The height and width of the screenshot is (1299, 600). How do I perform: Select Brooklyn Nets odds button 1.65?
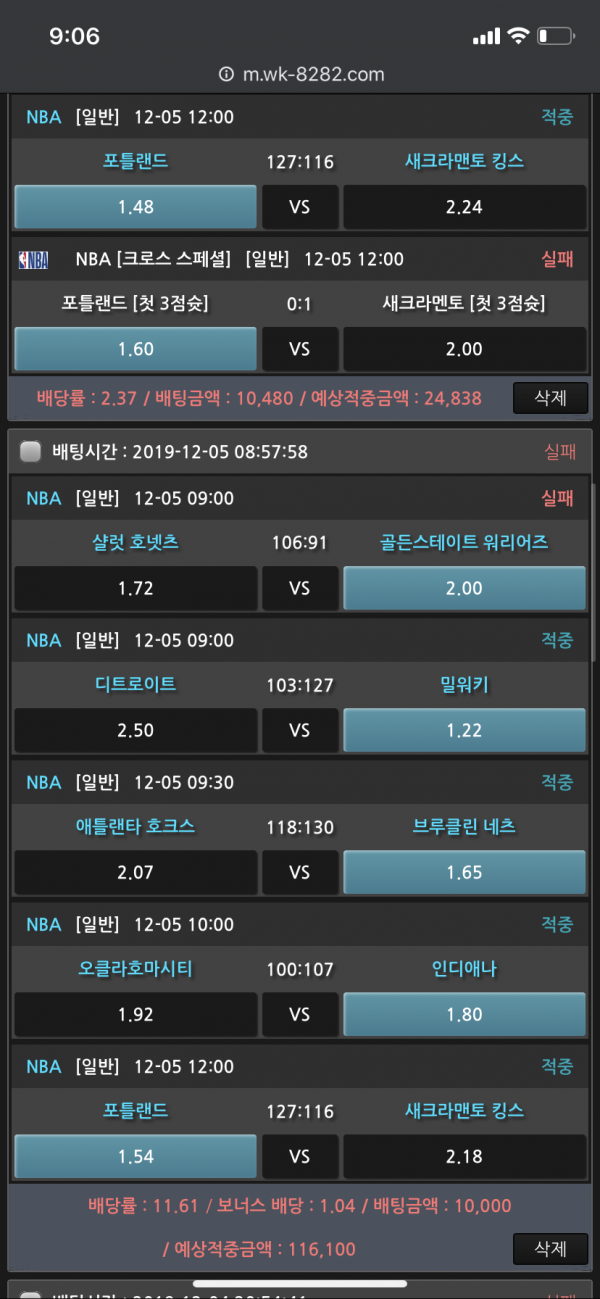pyautogui.click(x=464, y=872)
